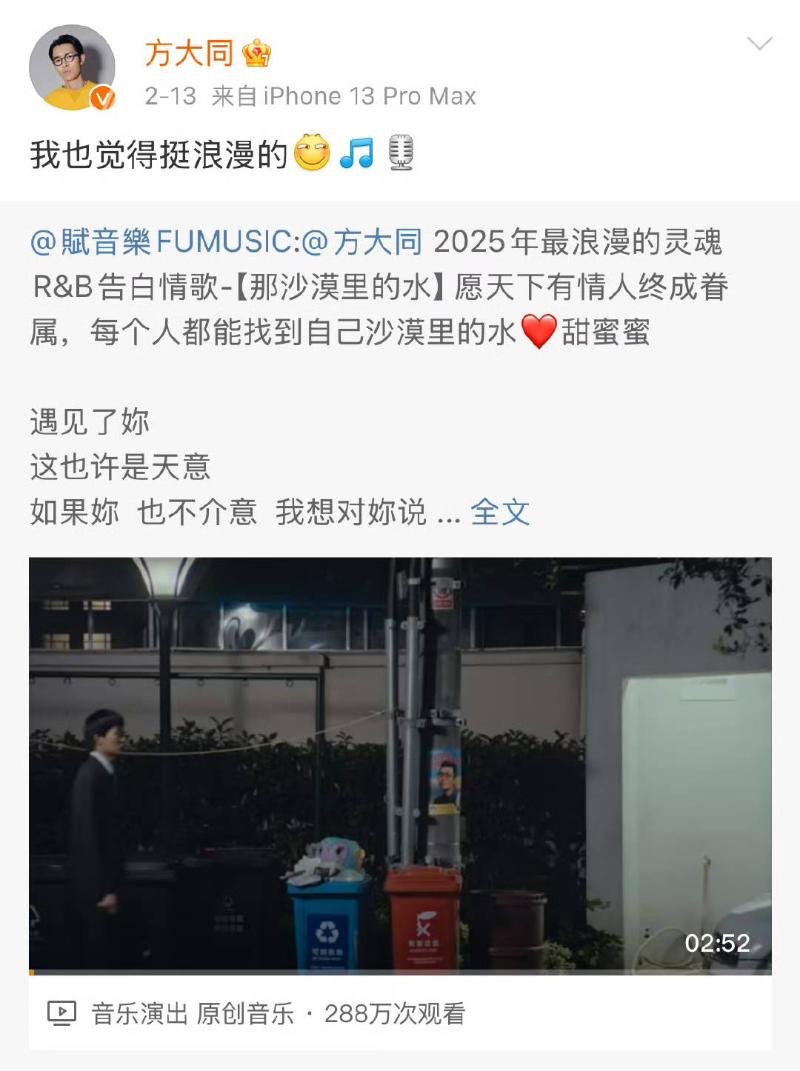800x1071 pixels.
Task: Play the 02:52 music video
Action: pyautogui.click(x=400, y=765)
